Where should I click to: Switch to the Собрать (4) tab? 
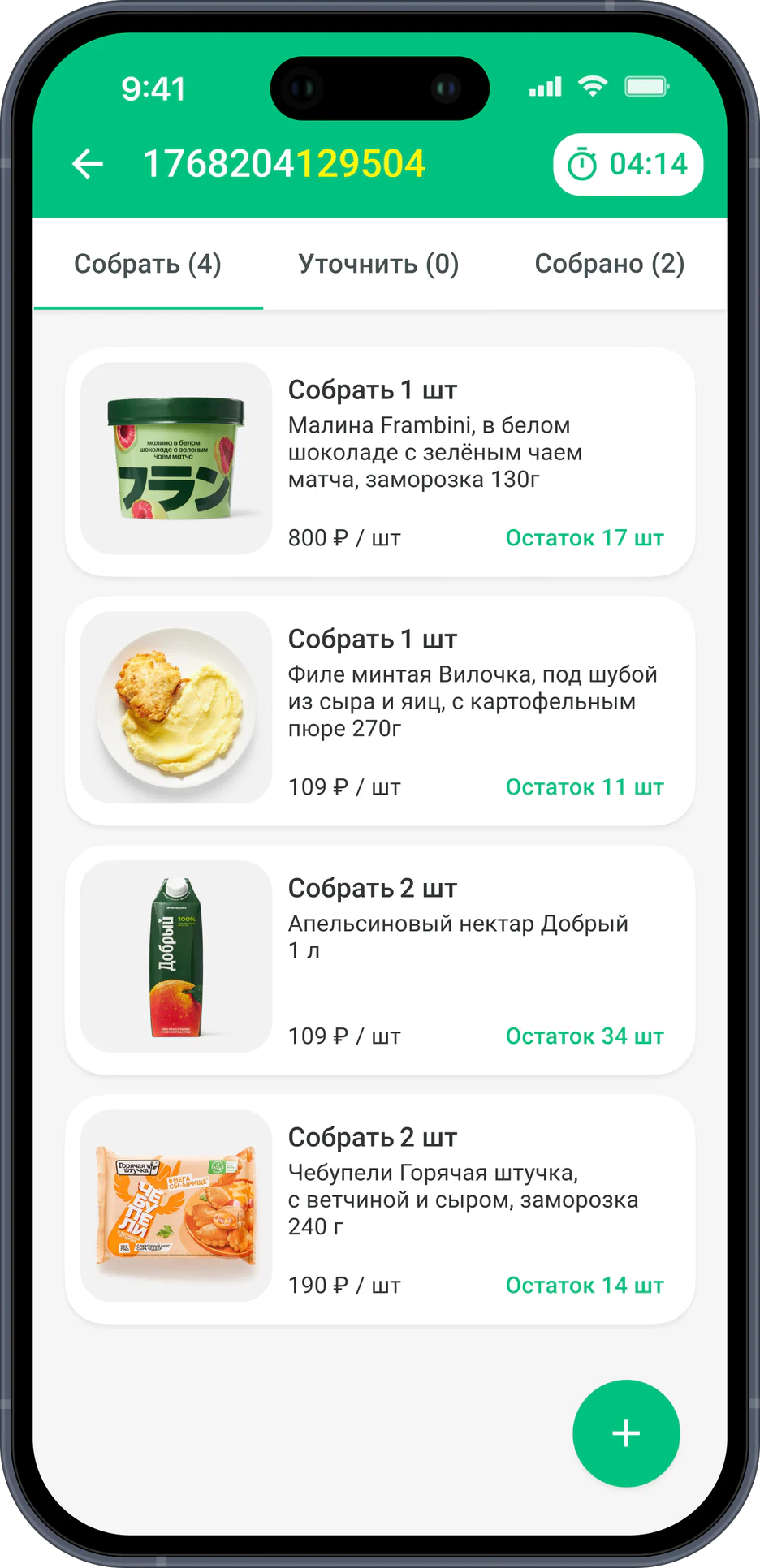pos(148,264)
